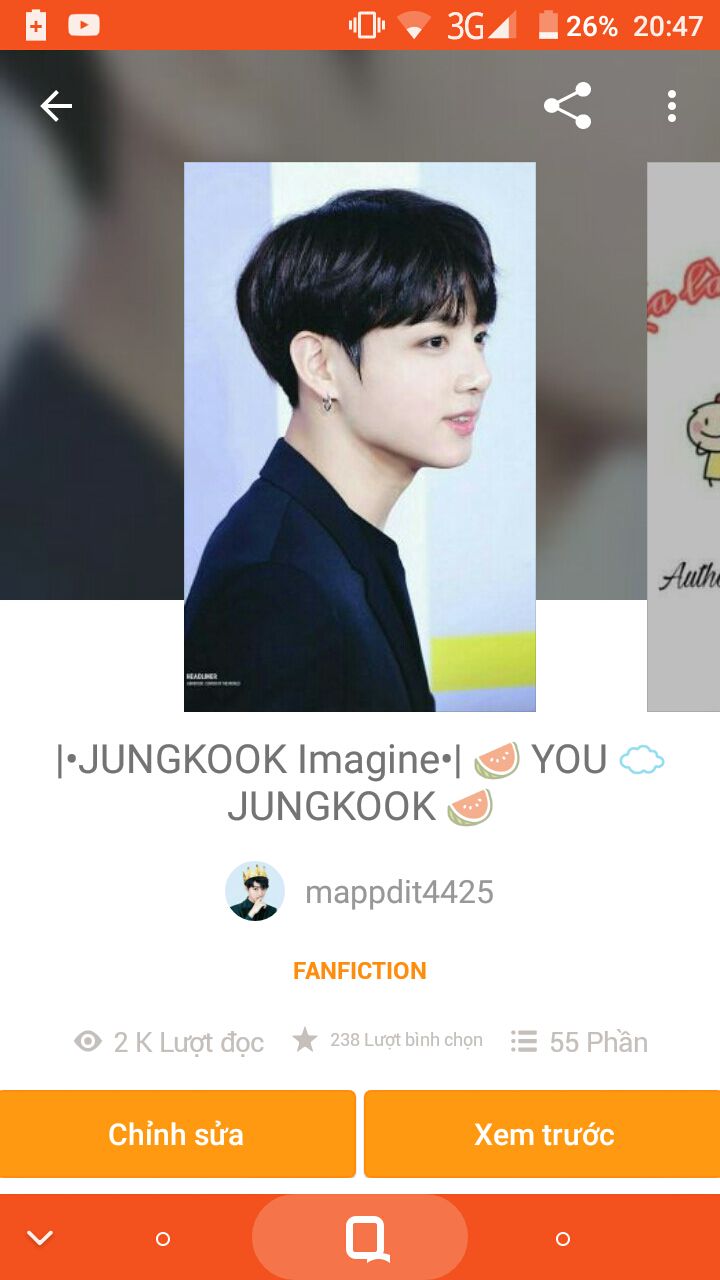Tap the FANFICTION category tag
Image resolution: width=720 pixels, height=1280 pixels.
point(360,971)
